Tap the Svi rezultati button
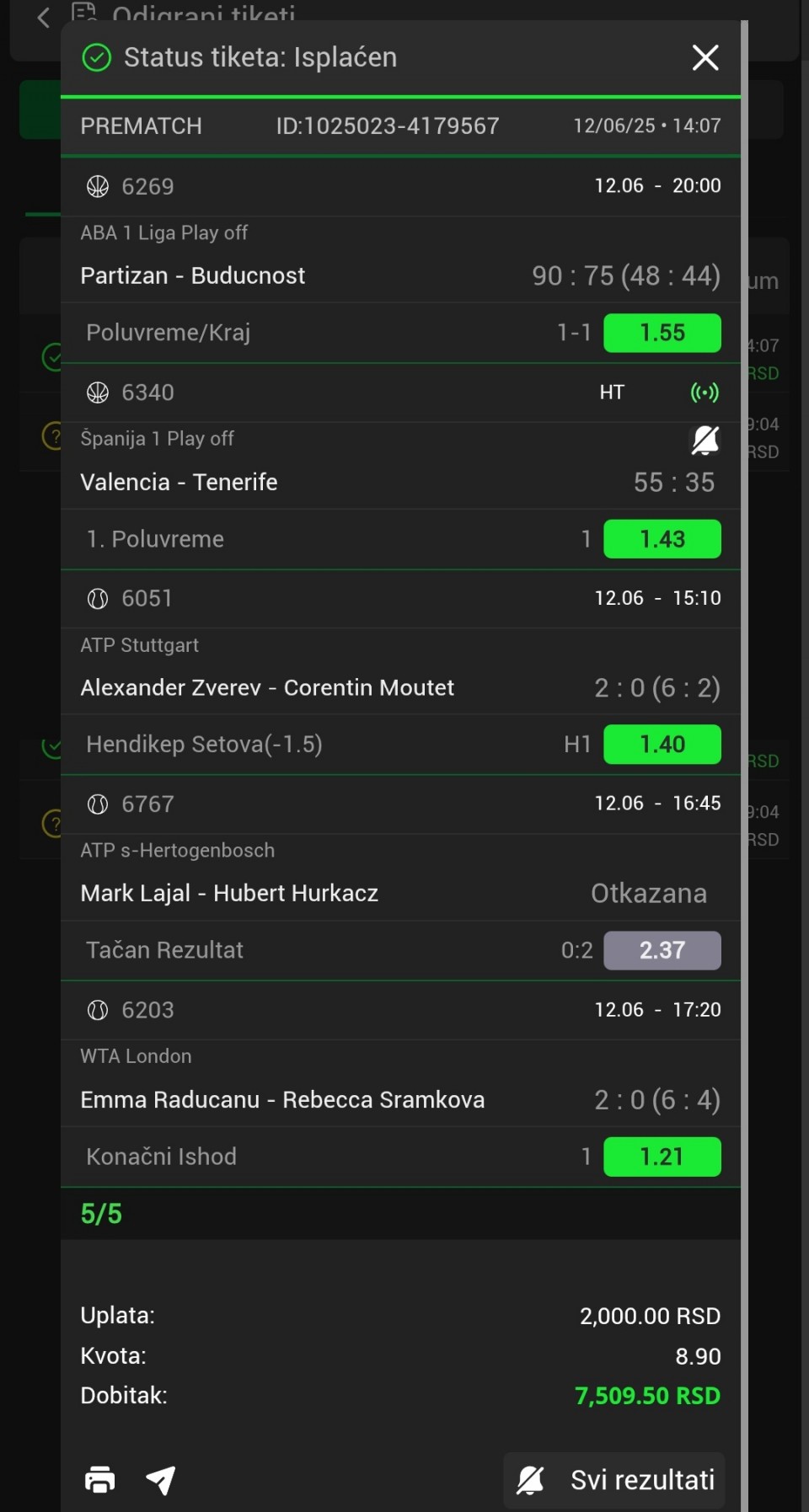This screenshot has width=809, height=1512. pos(614,1480)
